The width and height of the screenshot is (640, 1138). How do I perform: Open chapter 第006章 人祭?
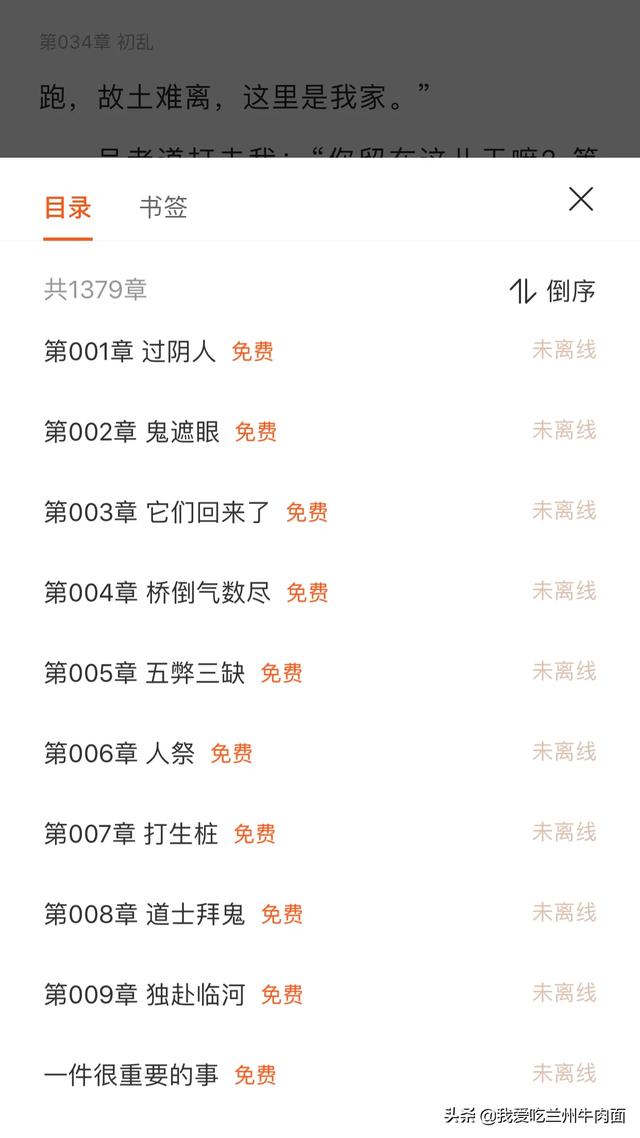click(x=320, y=753)
